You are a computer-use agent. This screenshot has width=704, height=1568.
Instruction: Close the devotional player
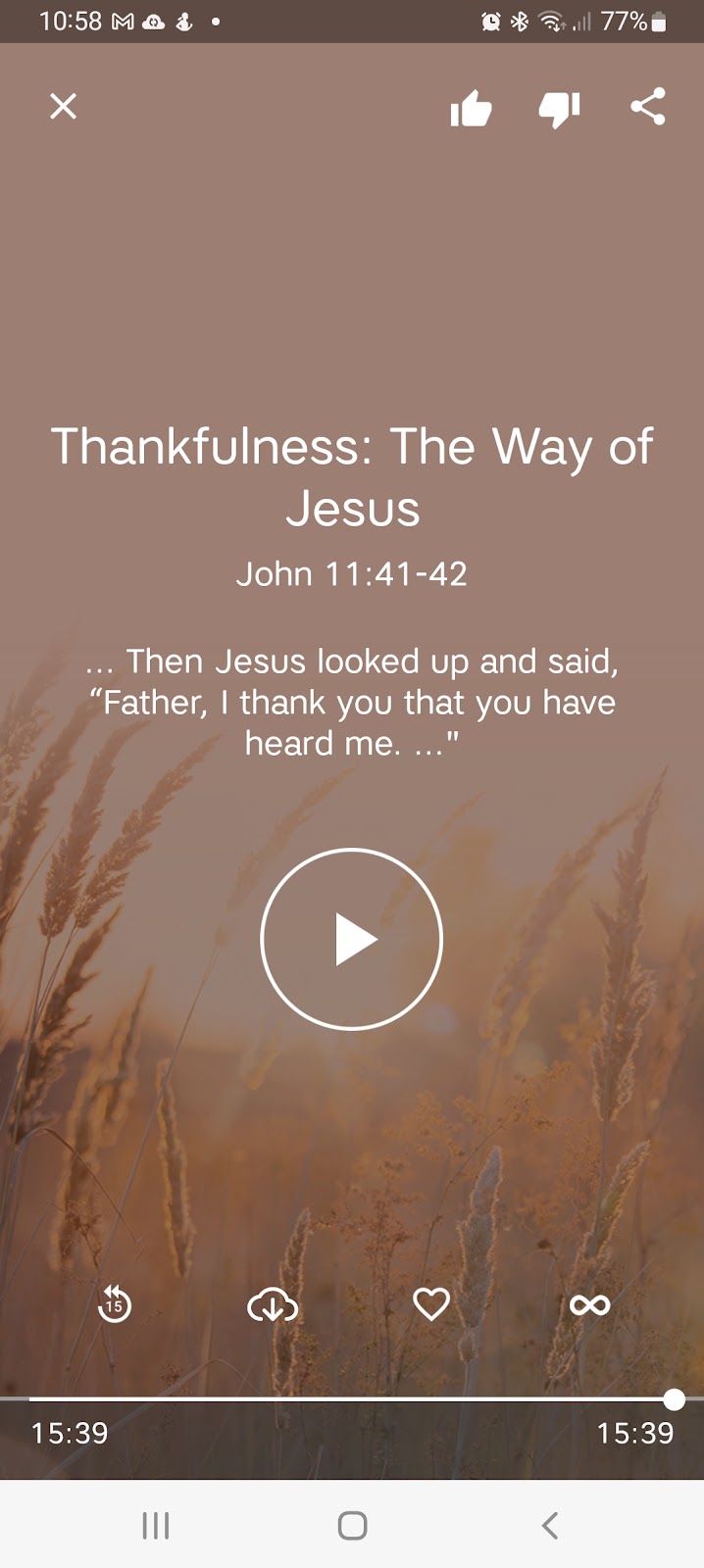click(x=64, y=106)
